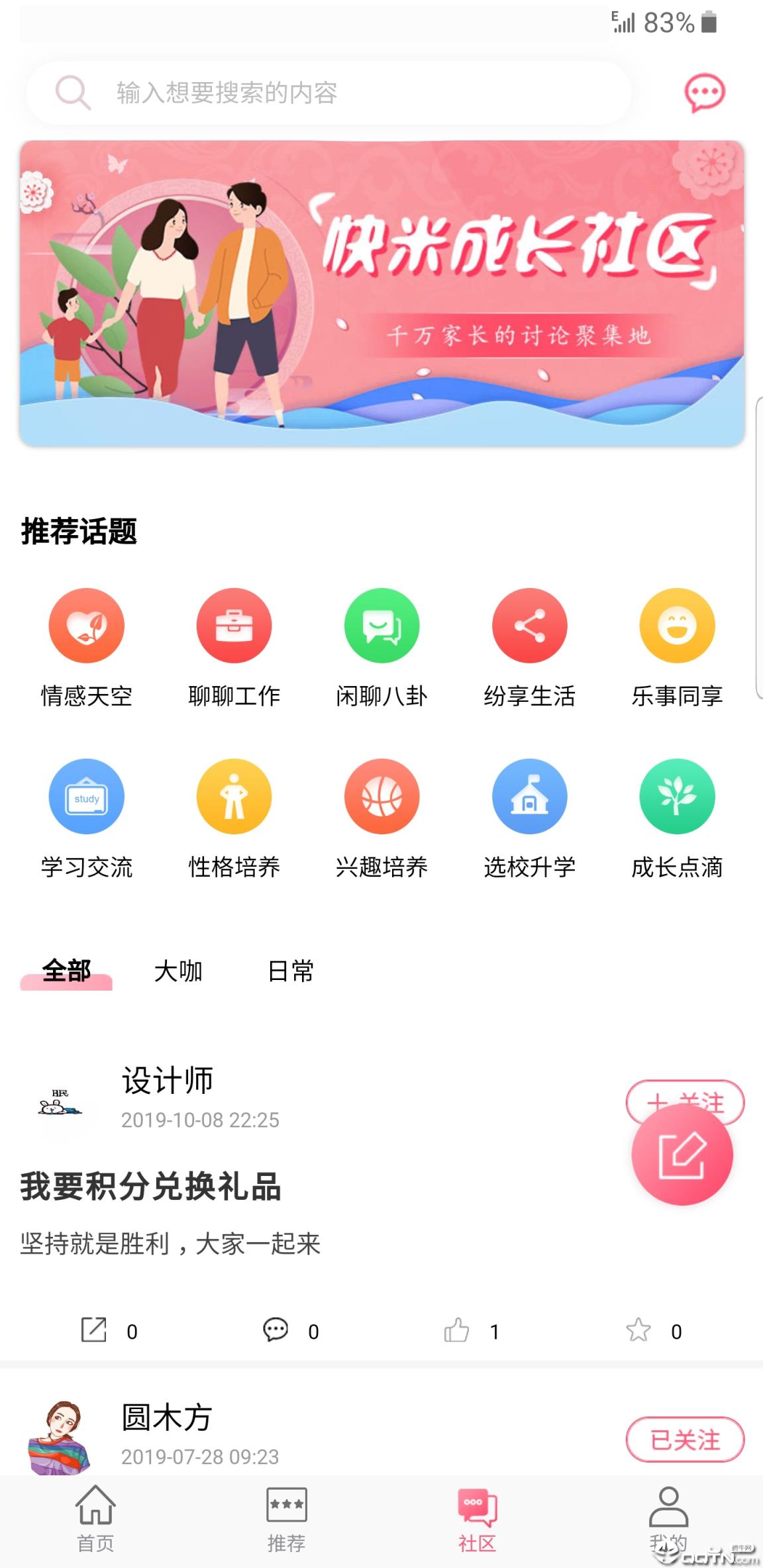
Task: Open the 乐事同享 smiley topic icon
Action: tap(677, 625)
